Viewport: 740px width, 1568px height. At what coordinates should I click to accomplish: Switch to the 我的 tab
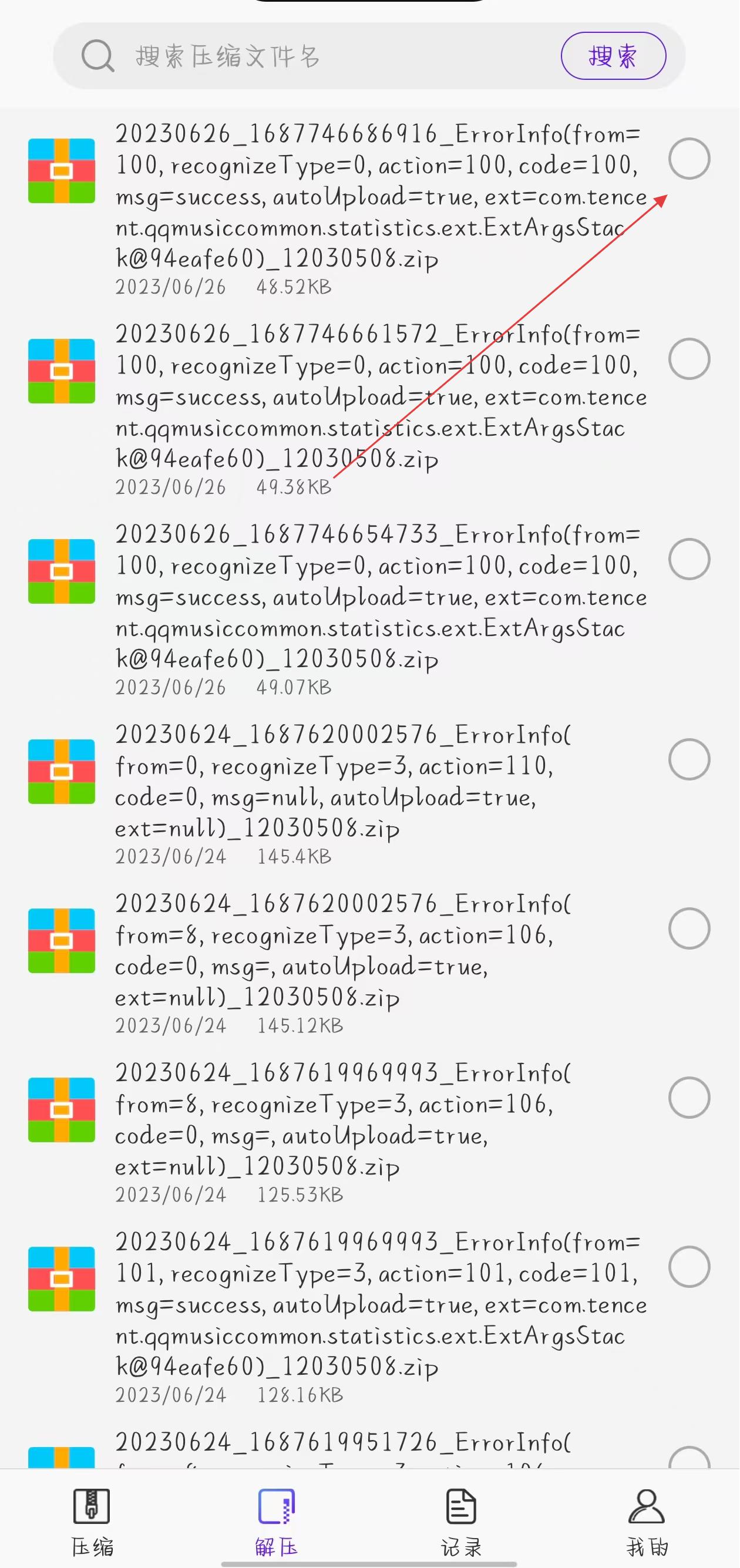click(x=646, y=1519)
